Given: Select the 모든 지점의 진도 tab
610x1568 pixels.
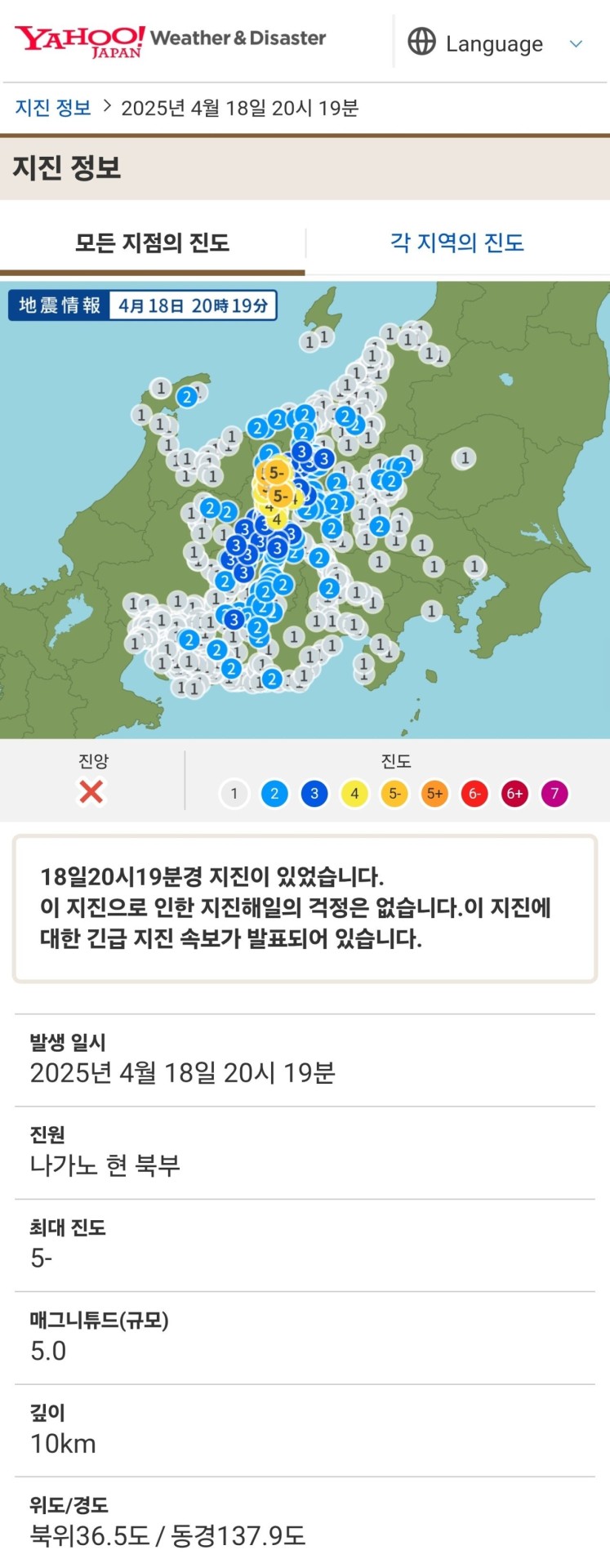Looking at the screenshot, I should click(x=153, y=243).
